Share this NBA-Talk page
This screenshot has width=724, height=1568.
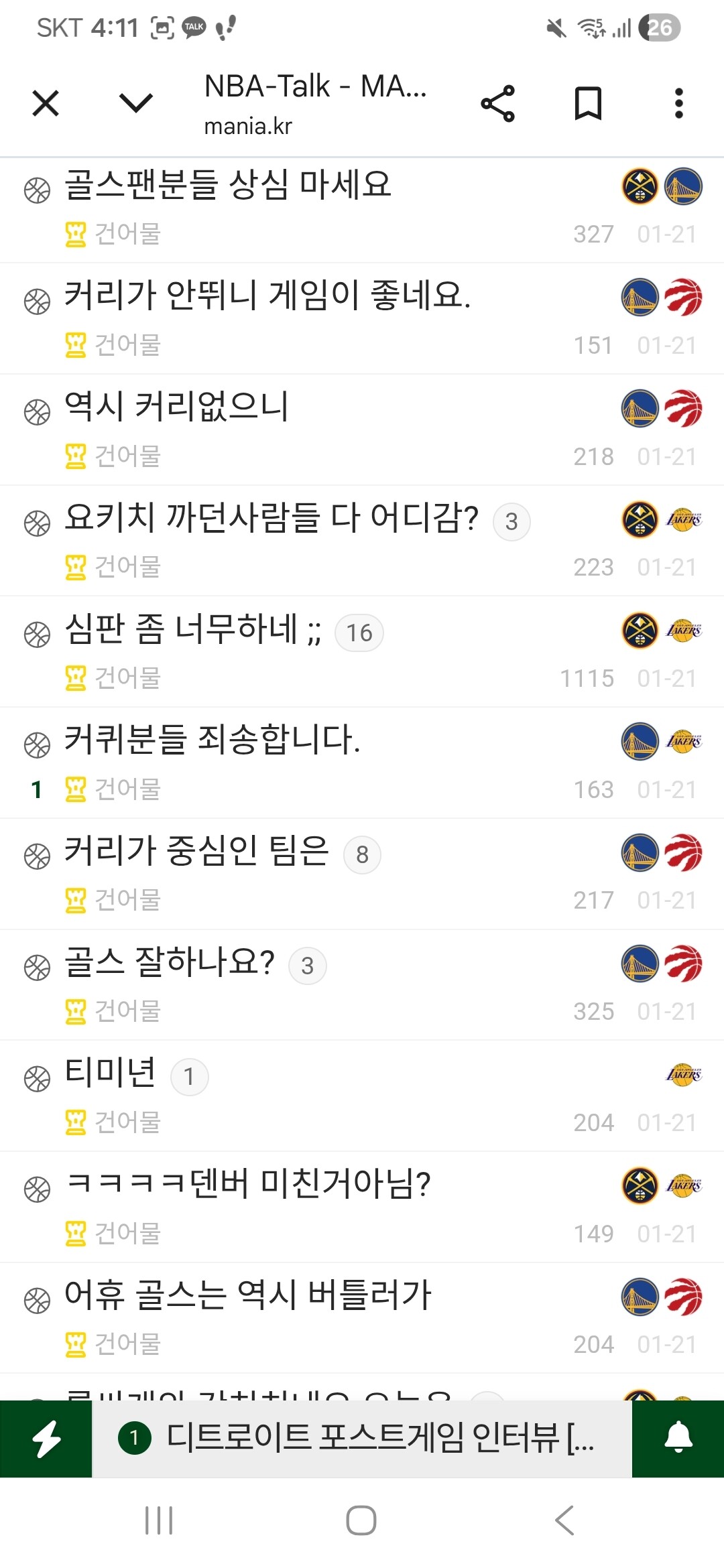tap(498, 104)
